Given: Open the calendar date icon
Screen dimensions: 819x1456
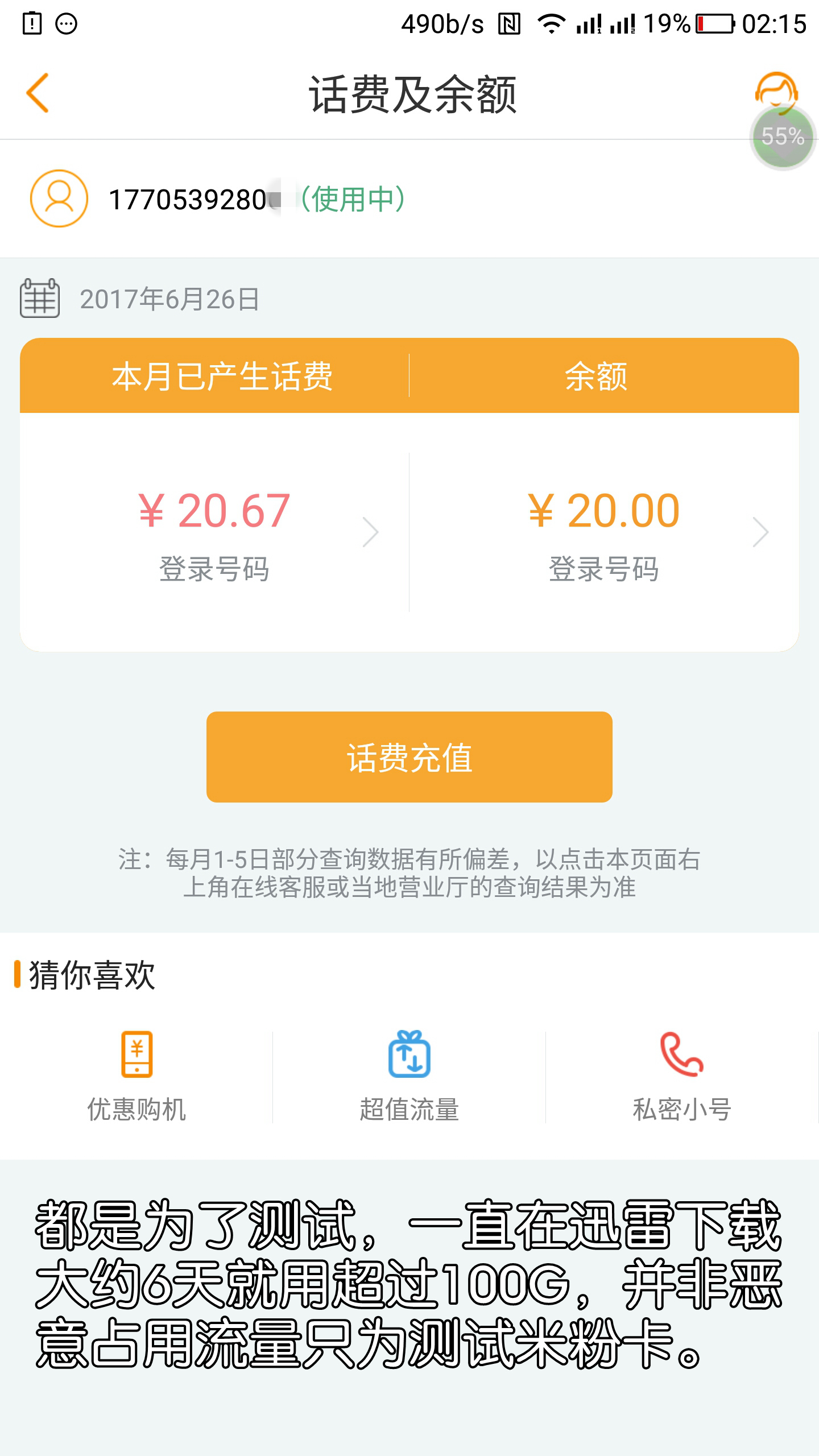Looking at the screenshot, I should tap(39, 298).
